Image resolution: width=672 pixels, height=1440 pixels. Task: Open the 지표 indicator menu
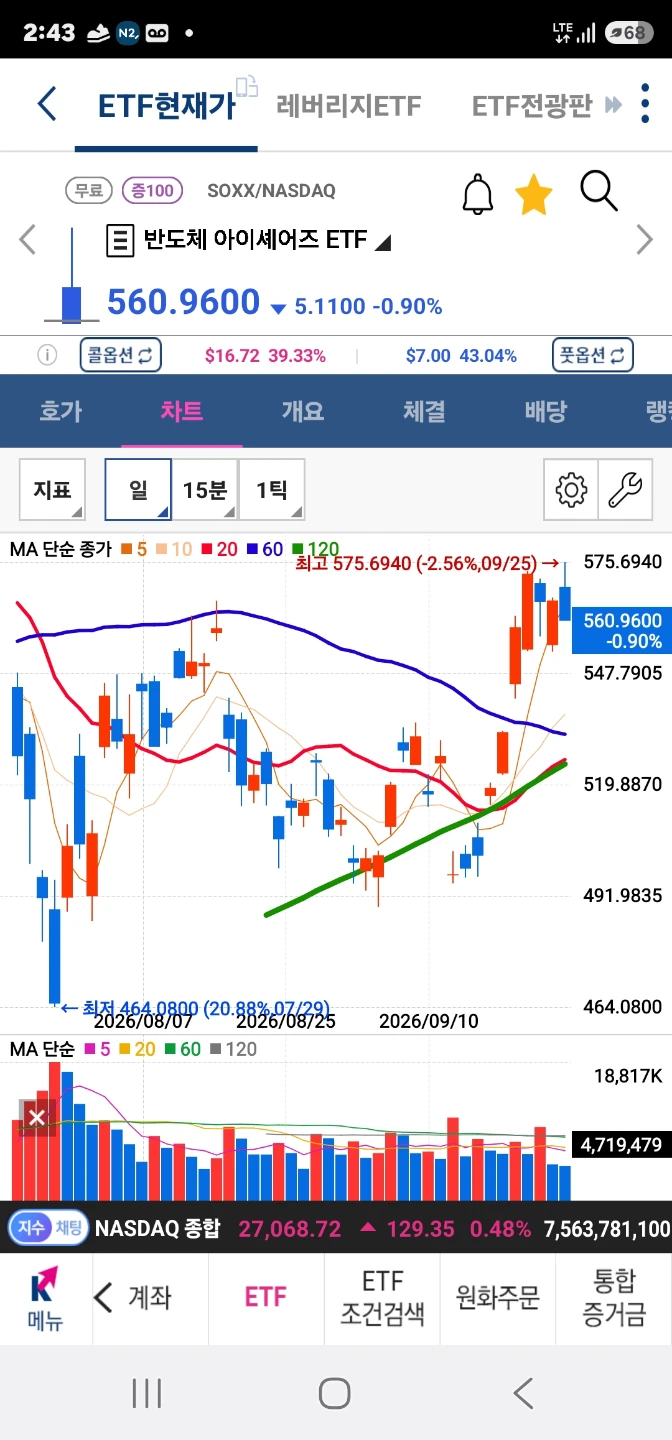[53, 490]
